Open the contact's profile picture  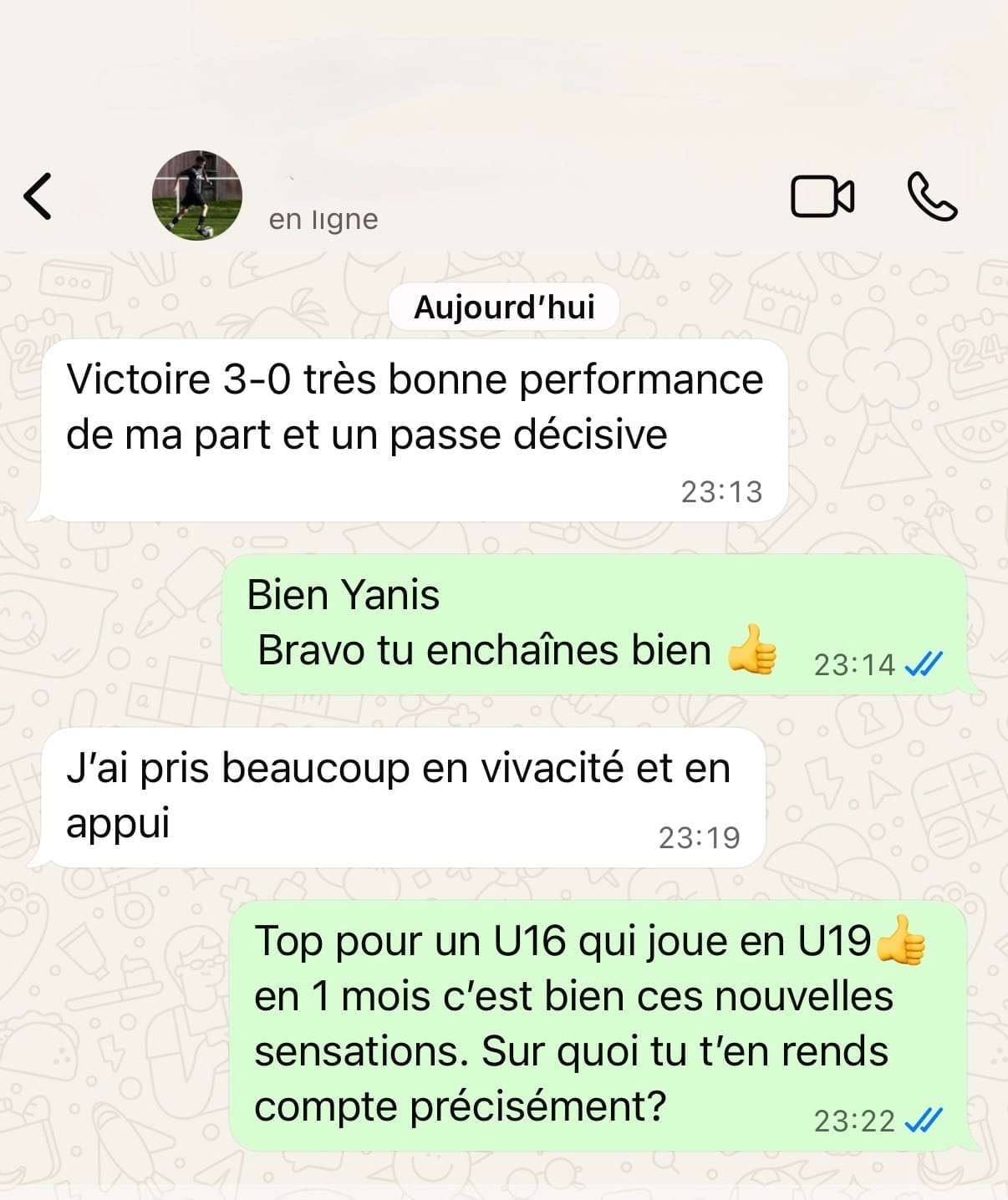pos(197,196)
